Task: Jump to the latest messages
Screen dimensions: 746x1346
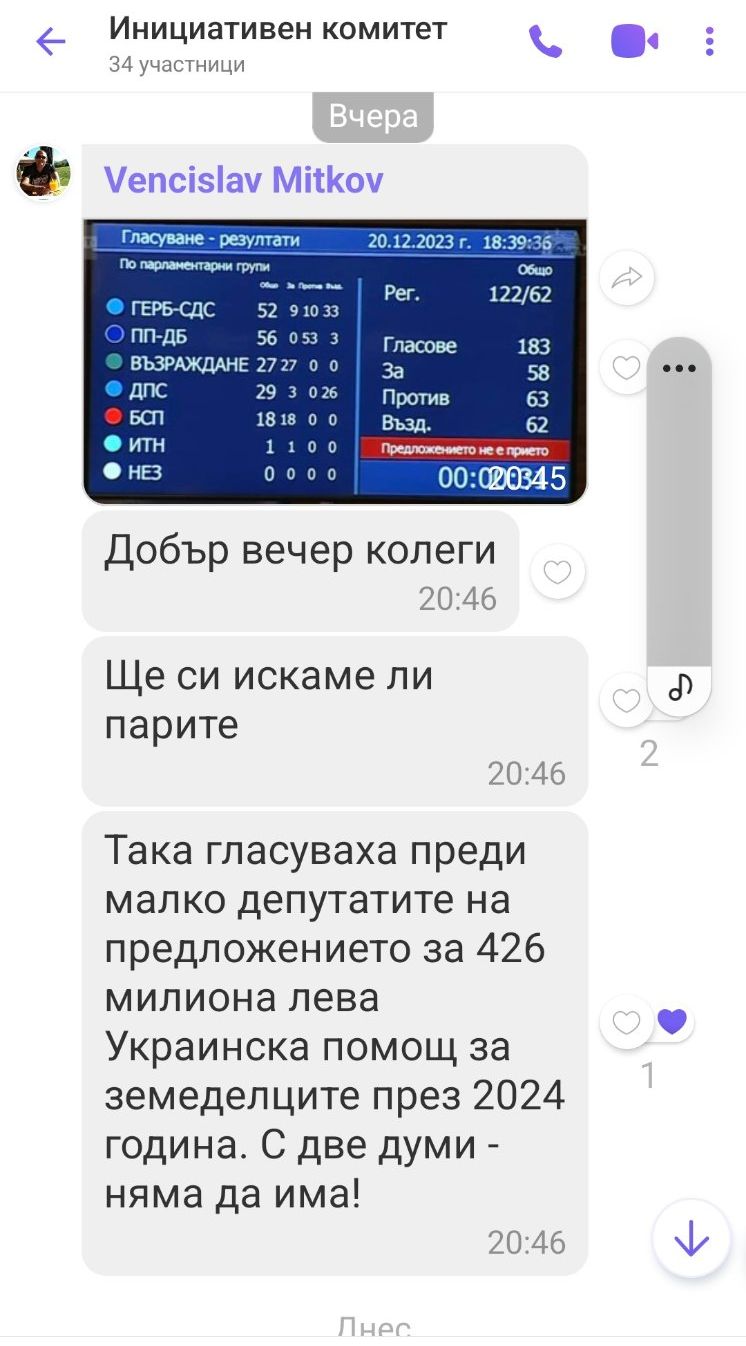Action: click(x=691, y=1240)
